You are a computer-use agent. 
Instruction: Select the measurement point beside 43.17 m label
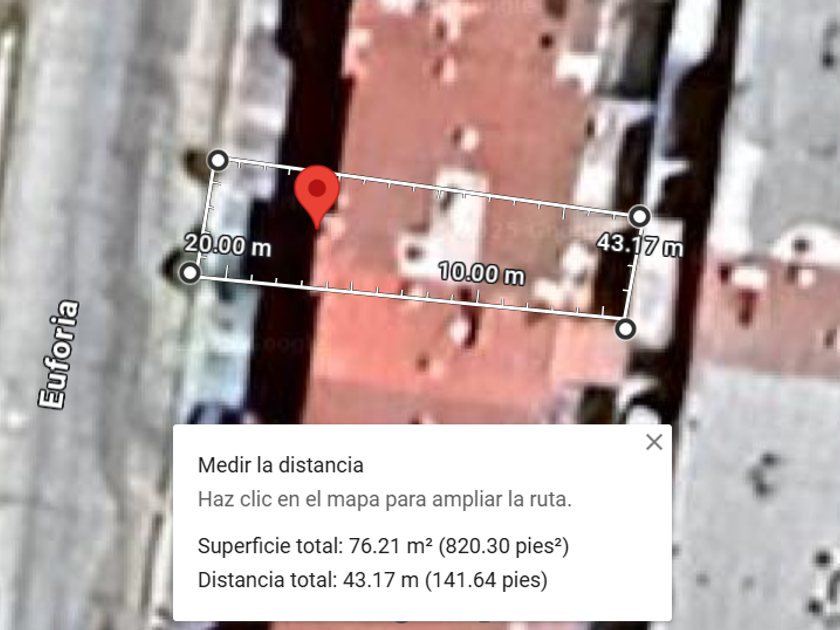pos(640,216)
